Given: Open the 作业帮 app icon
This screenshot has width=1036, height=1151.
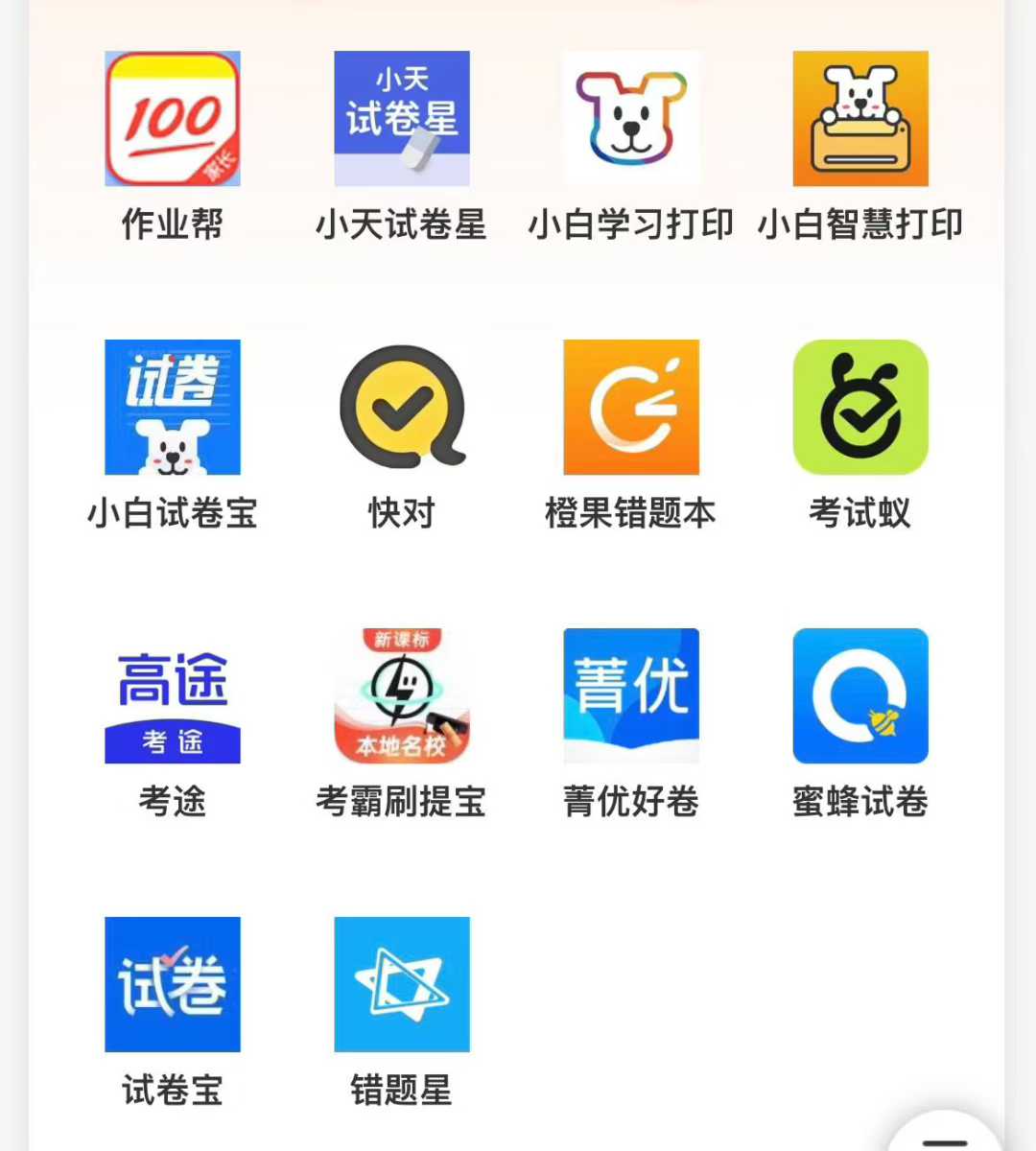Looking at the screenshot, I should pos(172,119).
